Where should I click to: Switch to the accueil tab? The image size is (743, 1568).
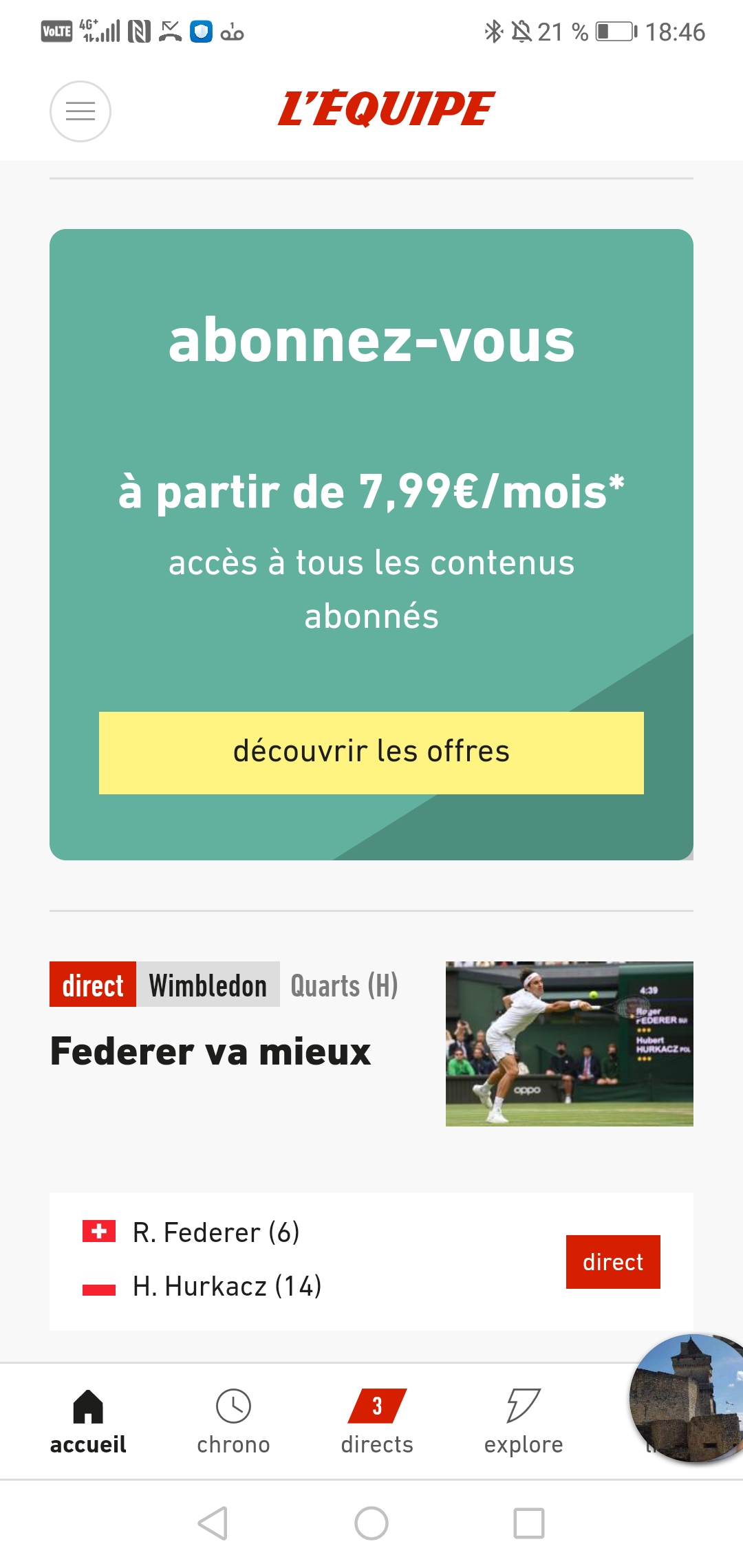click(88, 1421)
